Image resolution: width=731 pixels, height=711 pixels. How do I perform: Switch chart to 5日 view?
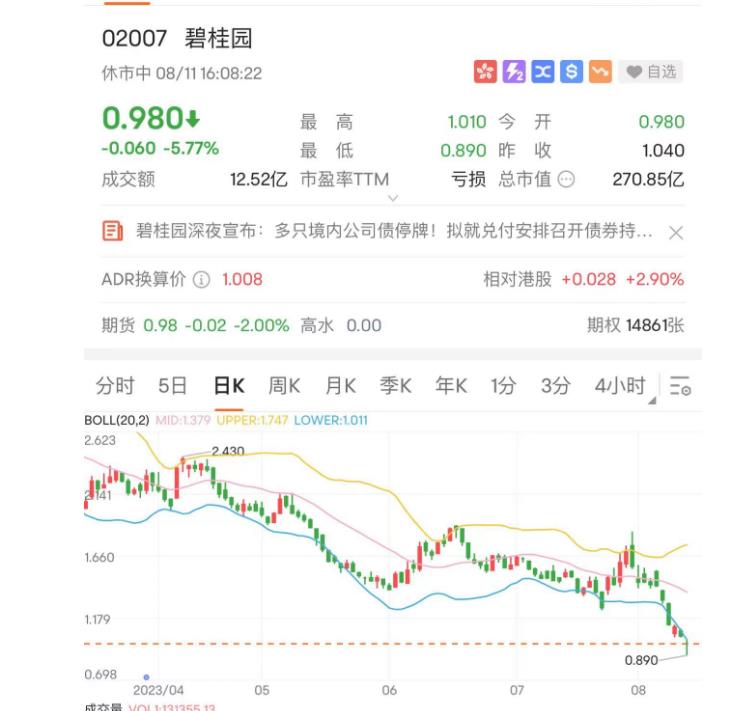[172, 386]
